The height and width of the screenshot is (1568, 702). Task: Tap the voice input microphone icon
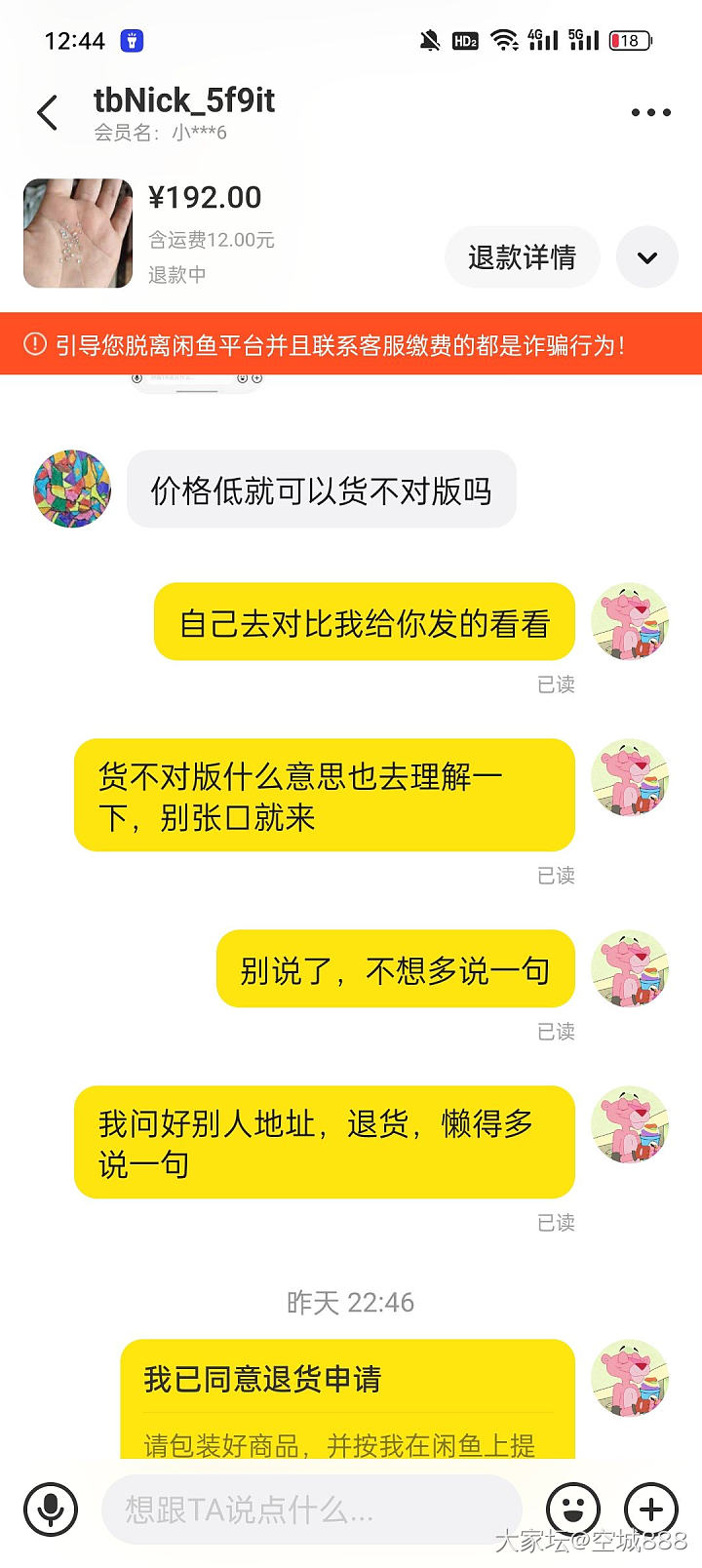51,1509
